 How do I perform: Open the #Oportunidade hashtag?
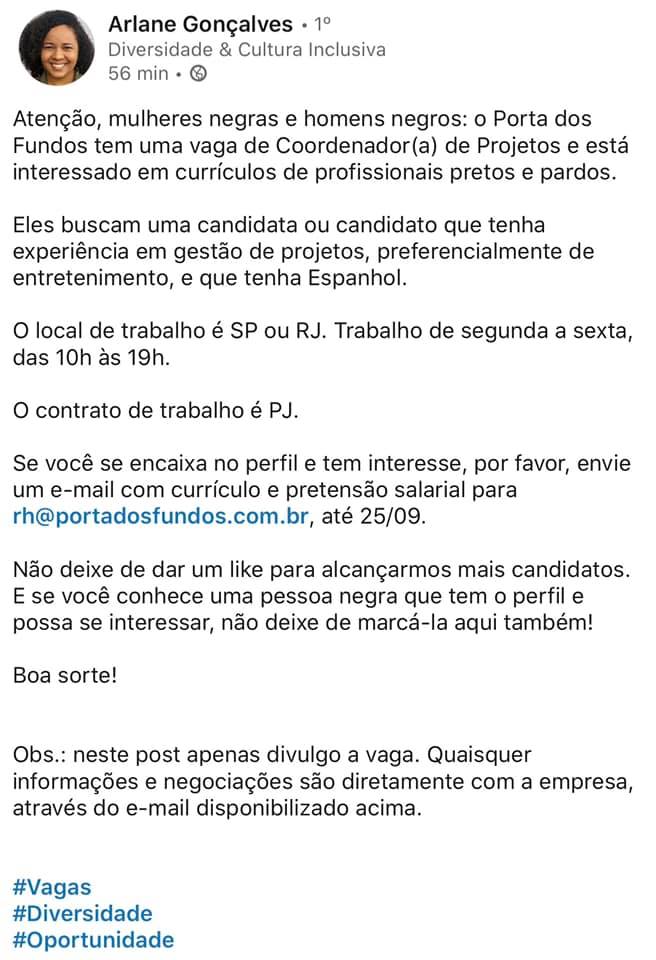94,940
